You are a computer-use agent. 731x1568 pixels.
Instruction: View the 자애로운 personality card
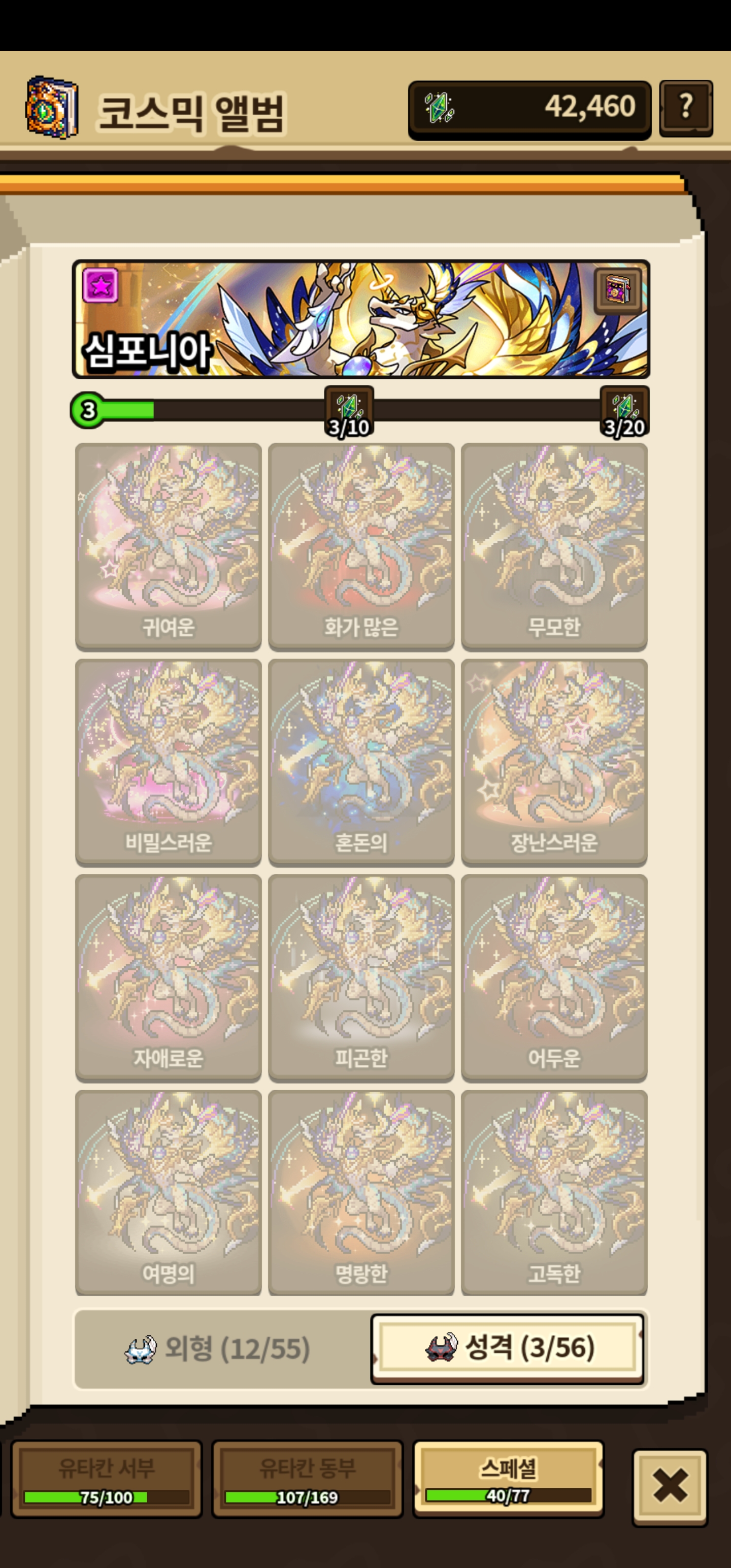pyautogui.click(x=169, y=976)
